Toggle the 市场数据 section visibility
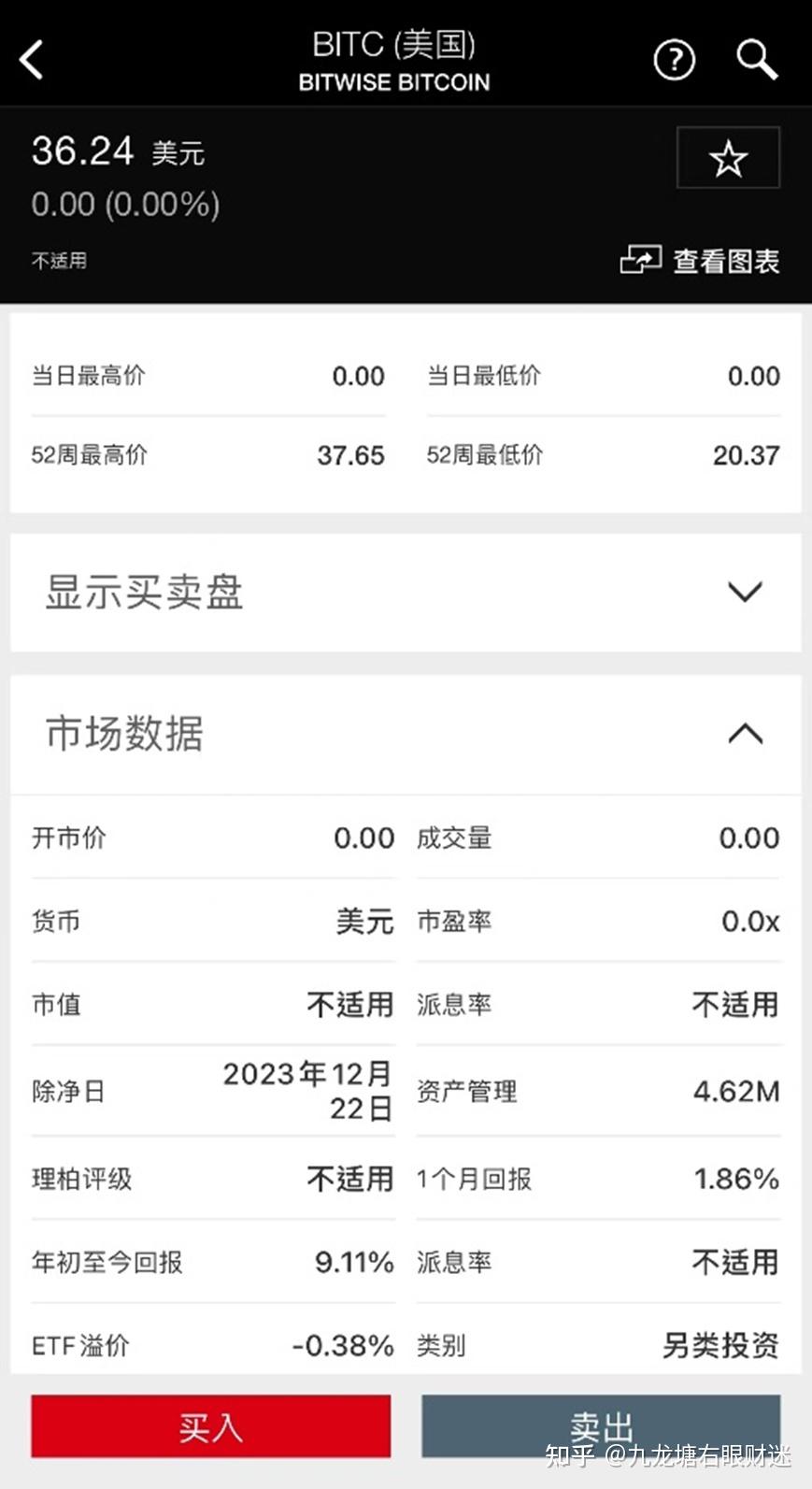The width and height of the screenshot is (812, 1489). (x=743, y=735)
